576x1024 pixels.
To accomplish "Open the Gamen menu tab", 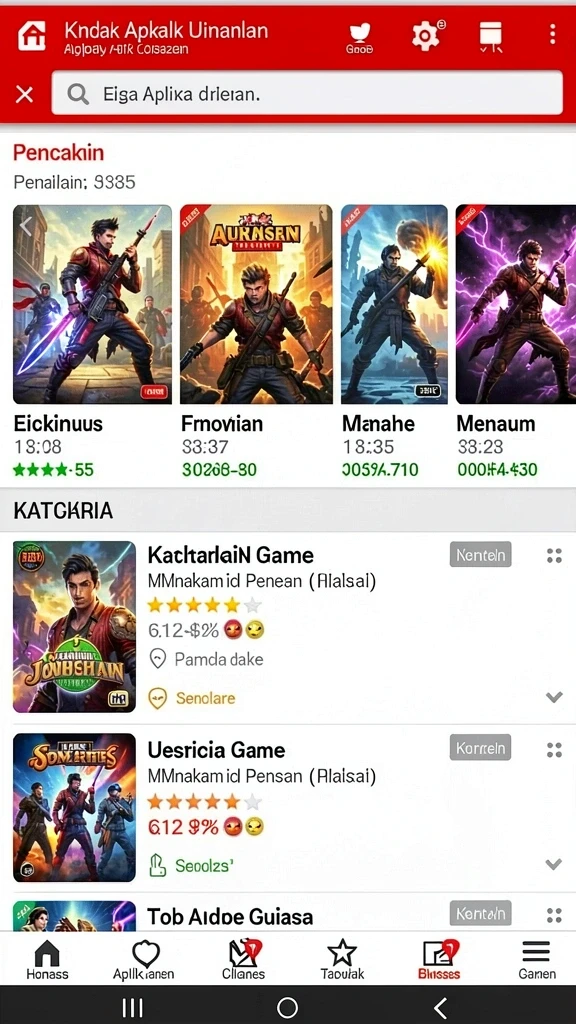I will pyautogui.click(x=537, y=960).
